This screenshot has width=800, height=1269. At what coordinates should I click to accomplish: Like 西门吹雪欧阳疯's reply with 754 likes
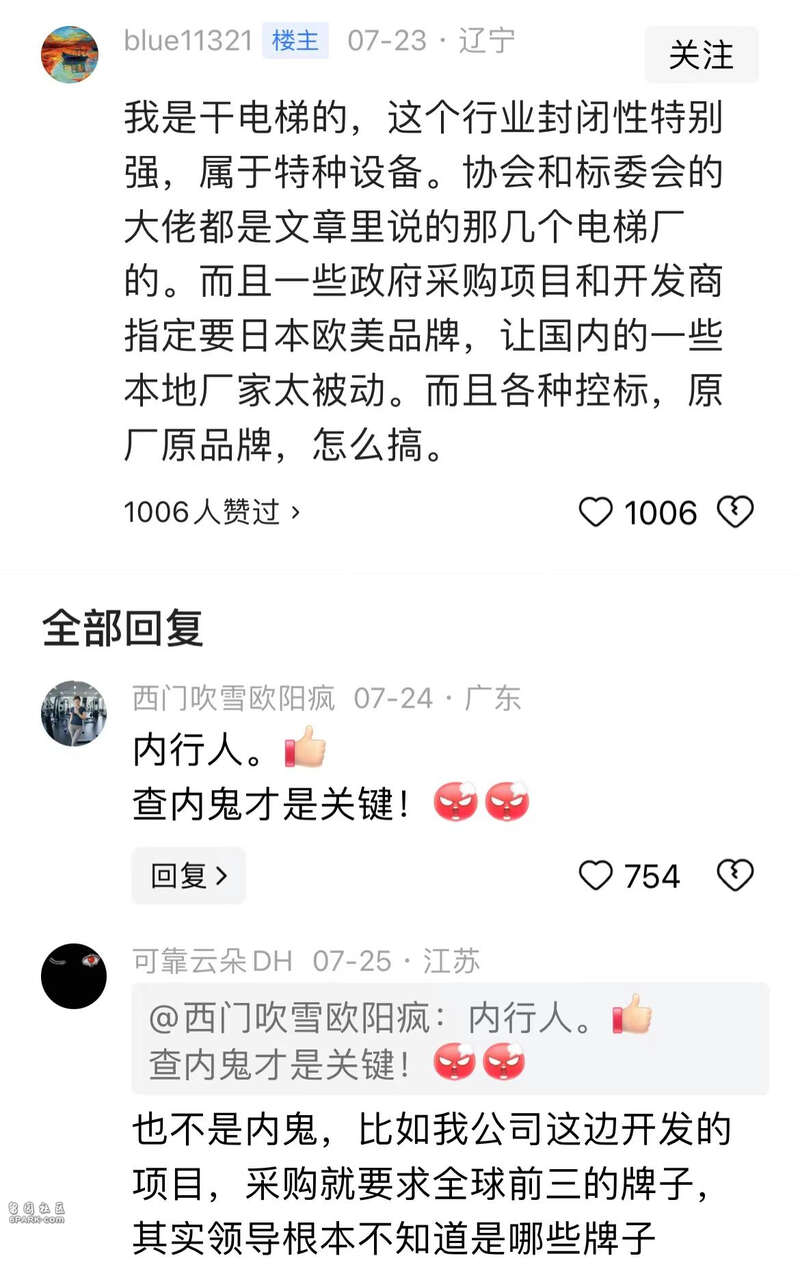pyautogui.click(x=597, y=876)
